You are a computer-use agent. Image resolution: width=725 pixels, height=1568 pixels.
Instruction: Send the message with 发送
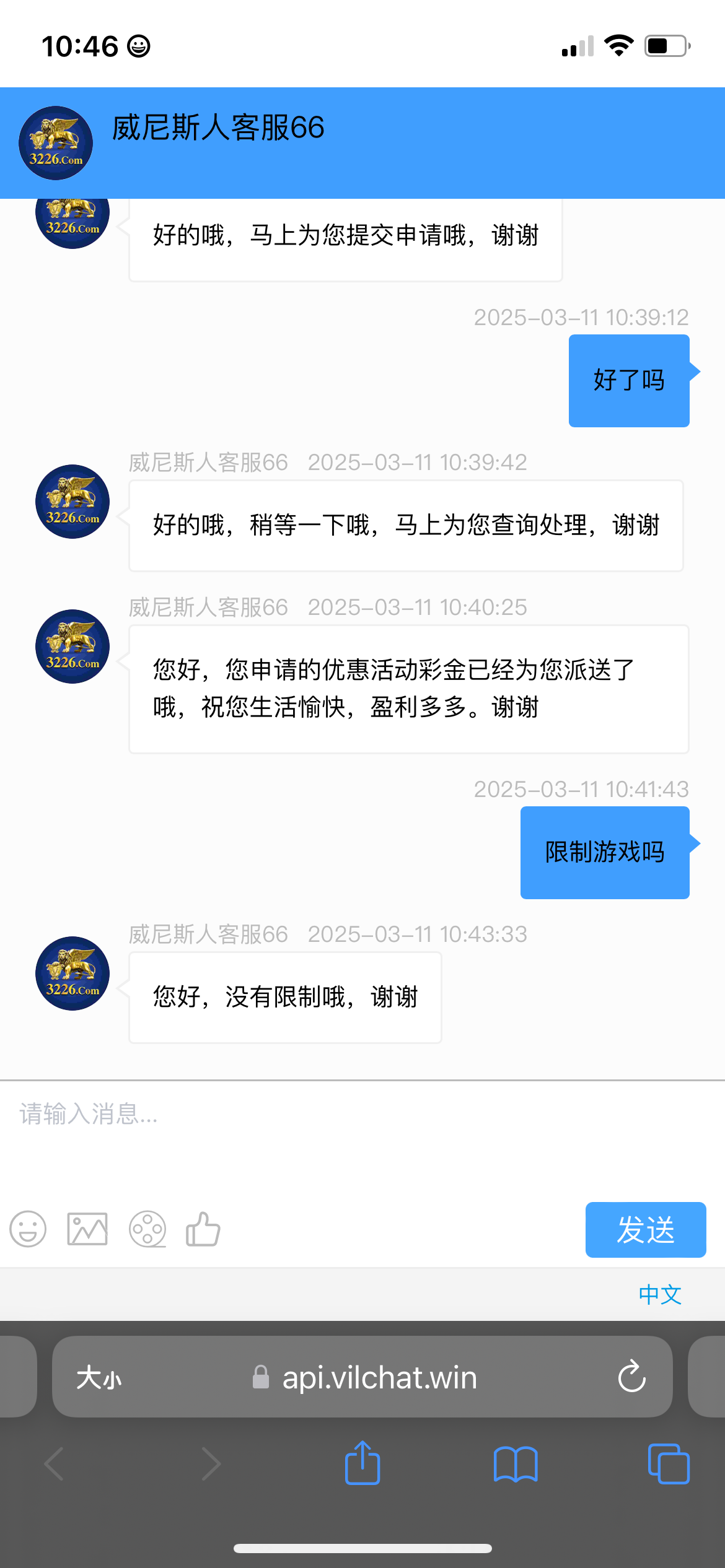click(x=646, y=1230)
